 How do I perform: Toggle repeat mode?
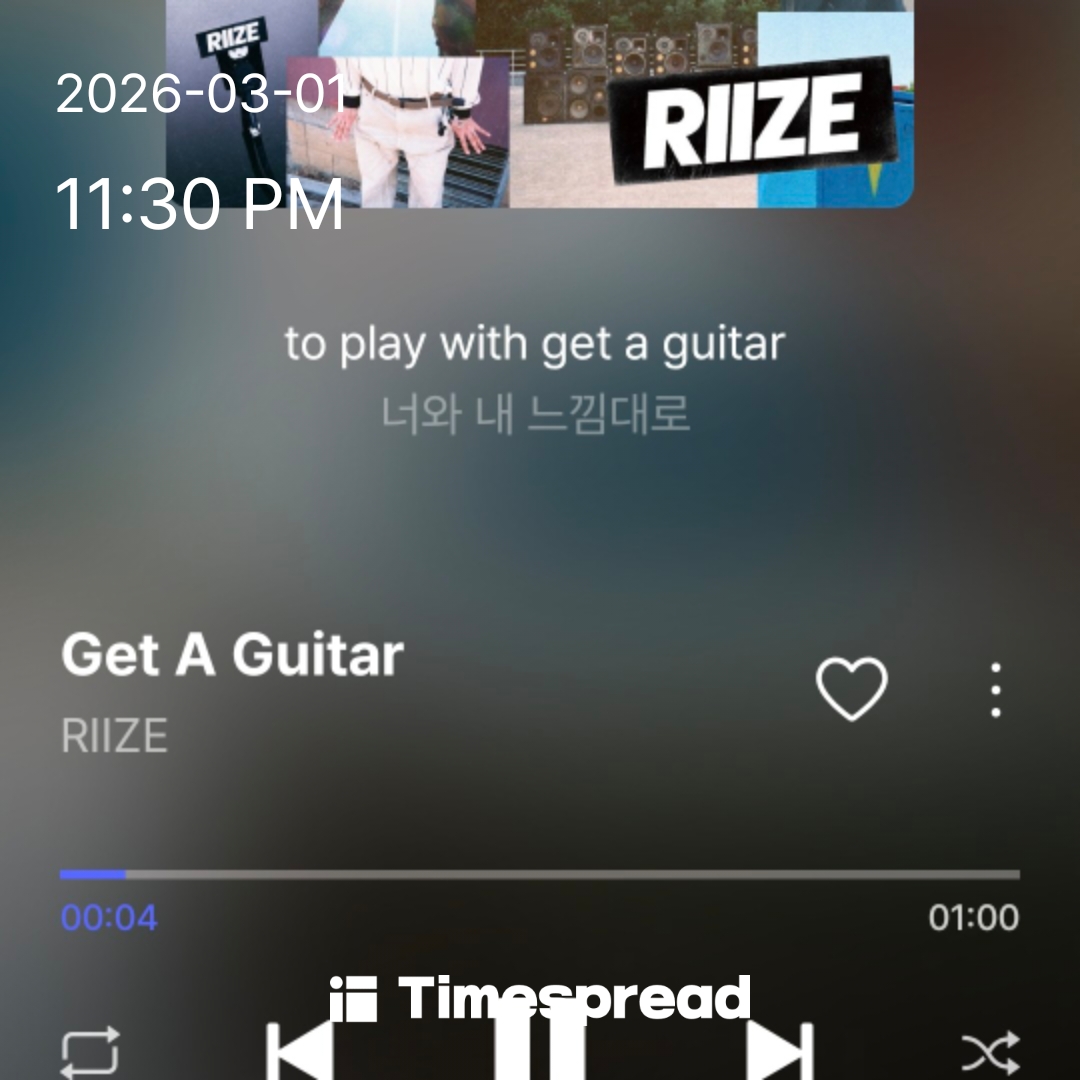[x=90, y=1052]
